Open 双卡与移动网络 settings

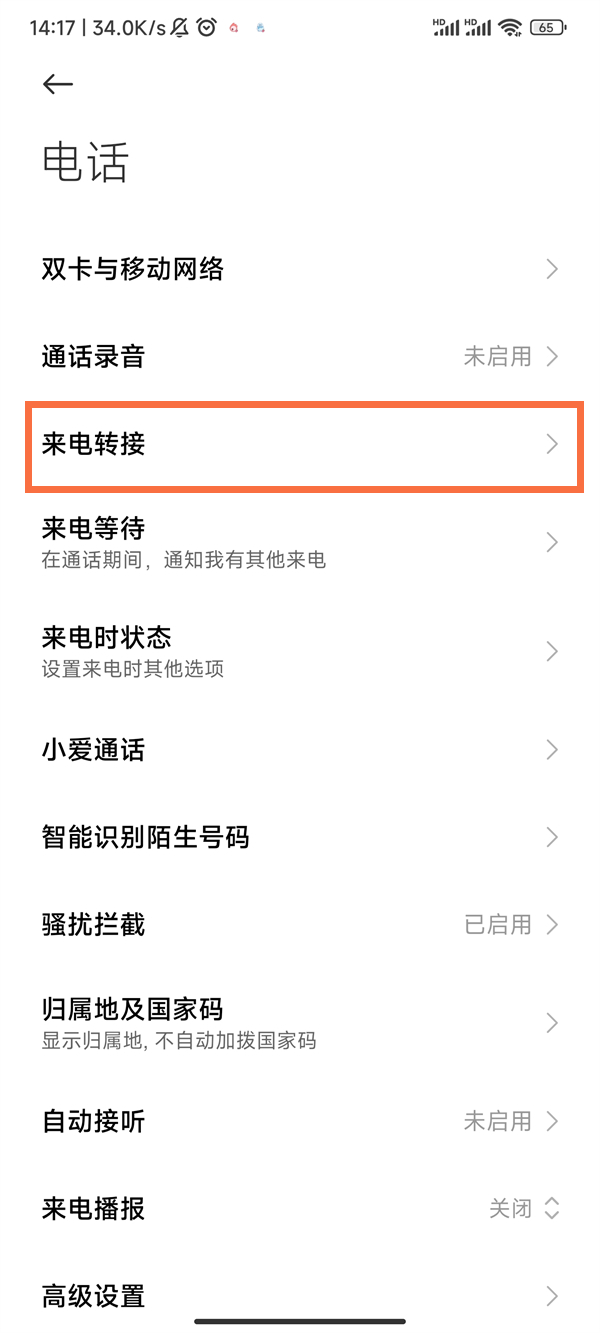pos(300,269)
